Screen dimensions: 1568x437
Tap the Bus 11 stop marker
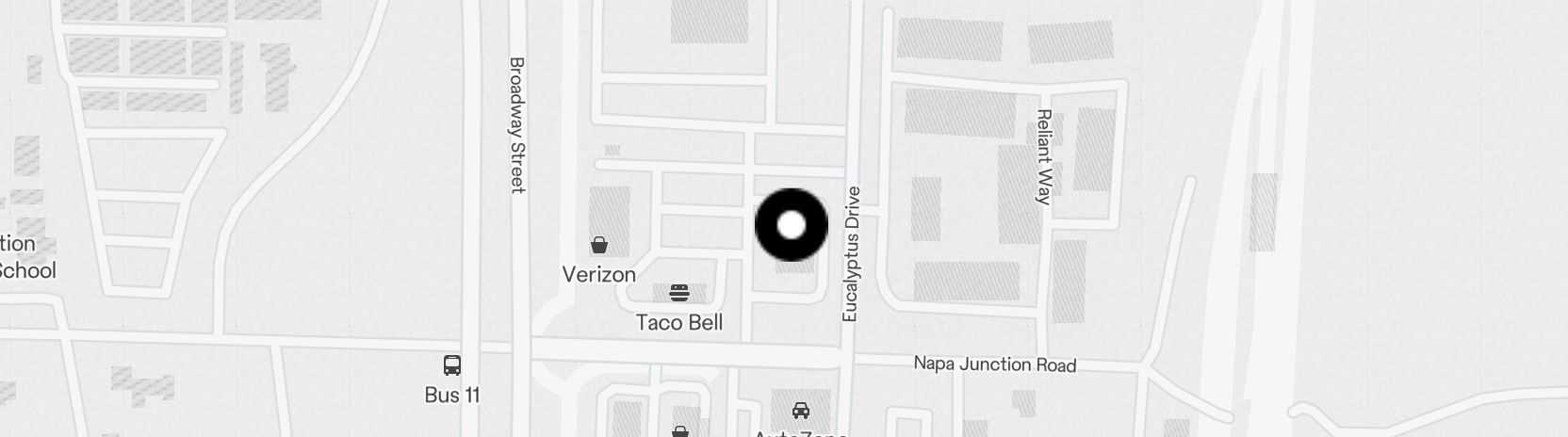coord(452,365)
